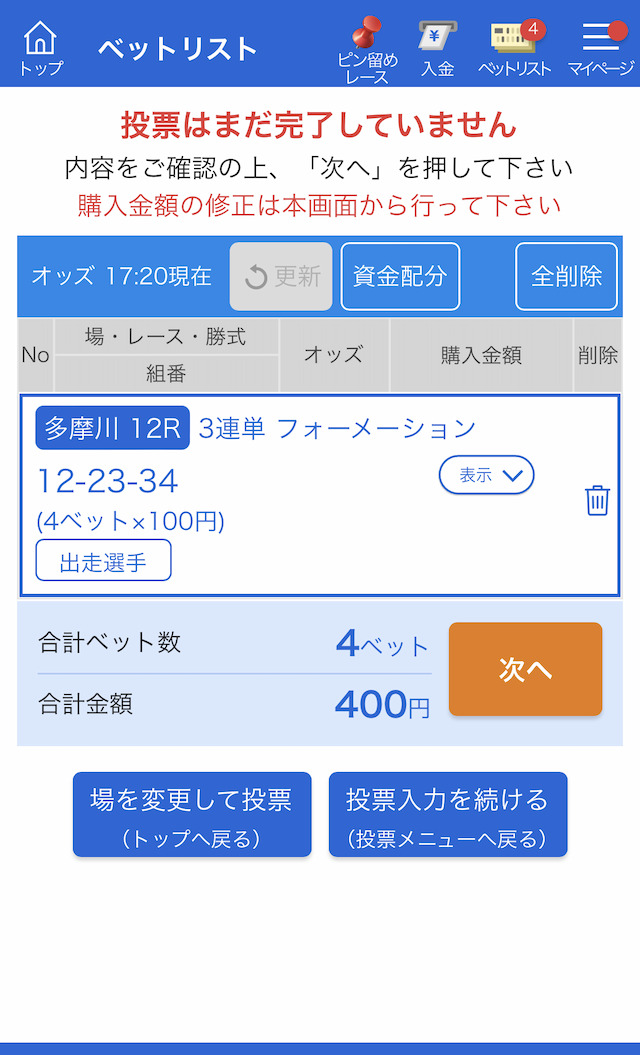Go to the トップ home icon
This screenshot has width=640, height=1055.
pos(40,48)
